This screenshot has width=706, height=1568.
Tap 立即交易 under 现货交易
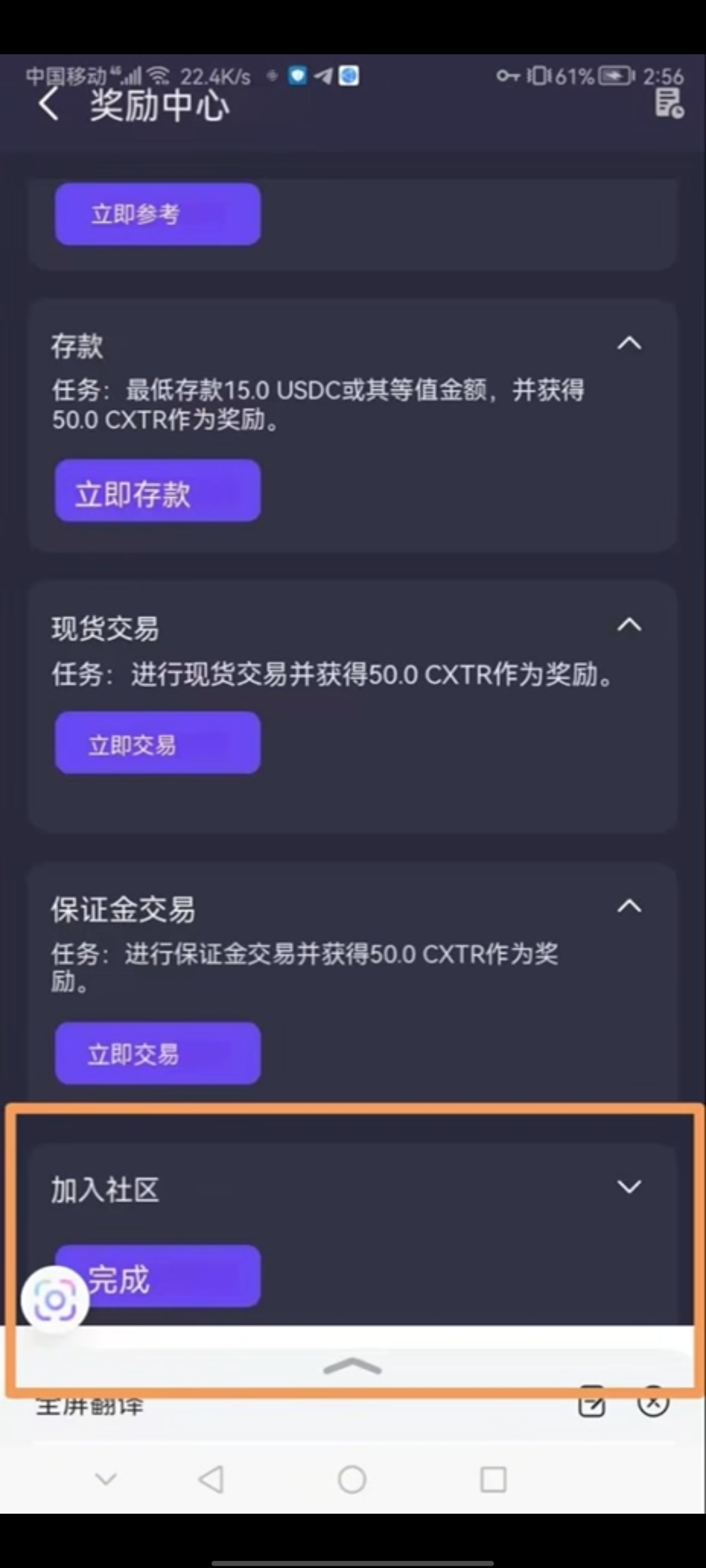click(158, 743)
